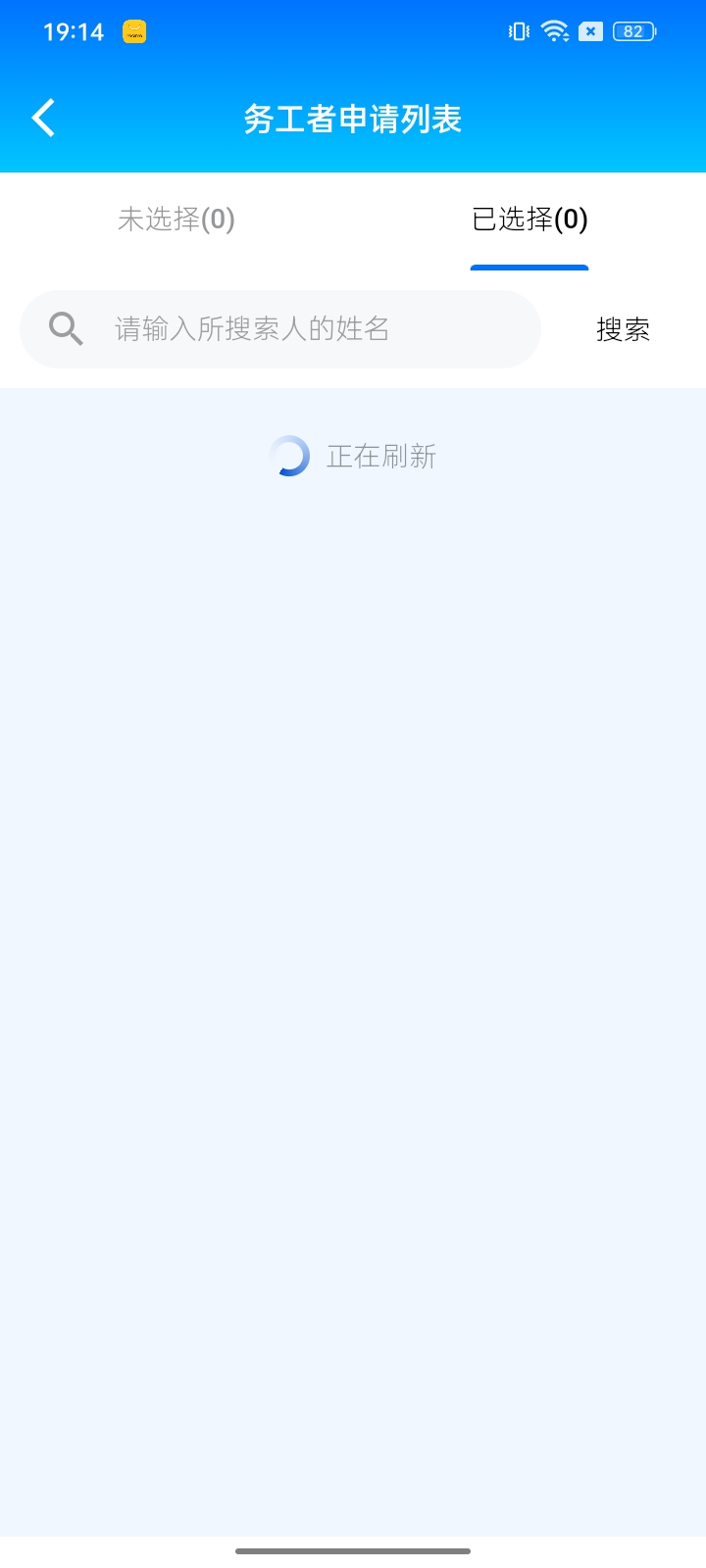Select the 已选择 tab
Viewport: 706px width, 1568px height.
pos(529,220)
